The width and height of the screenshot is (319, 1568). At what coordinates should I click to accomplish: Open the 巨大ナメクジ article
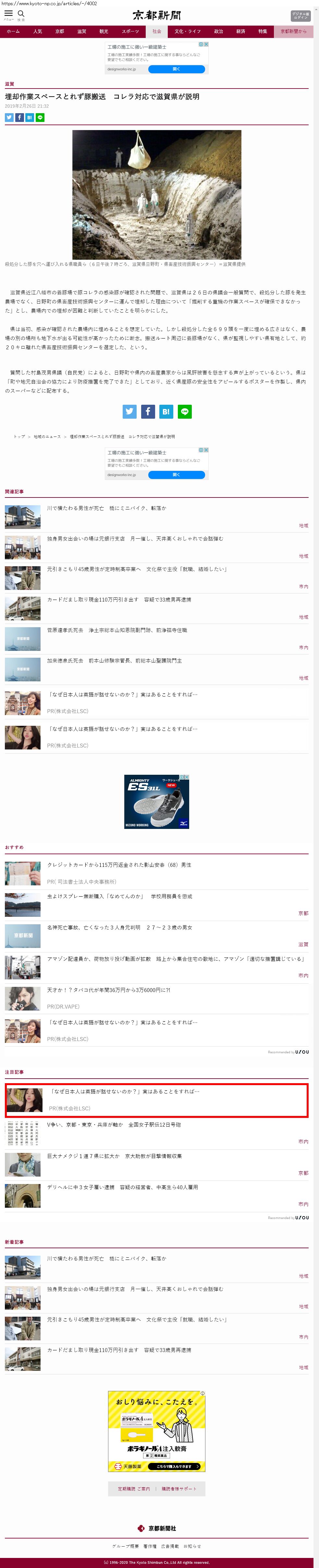pos(115,1155)
